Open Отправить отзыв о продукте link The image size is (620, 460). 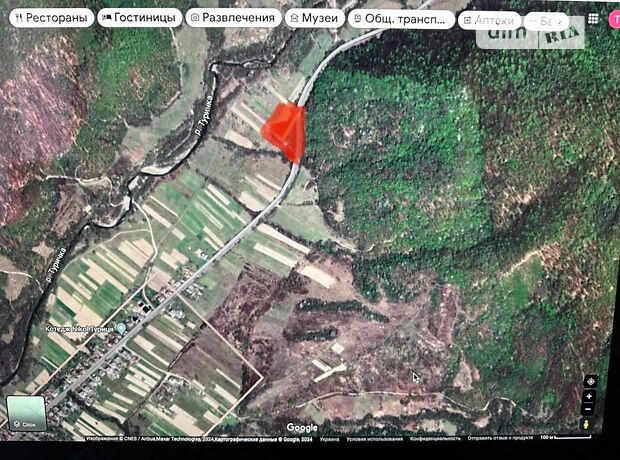click(500, 438)
